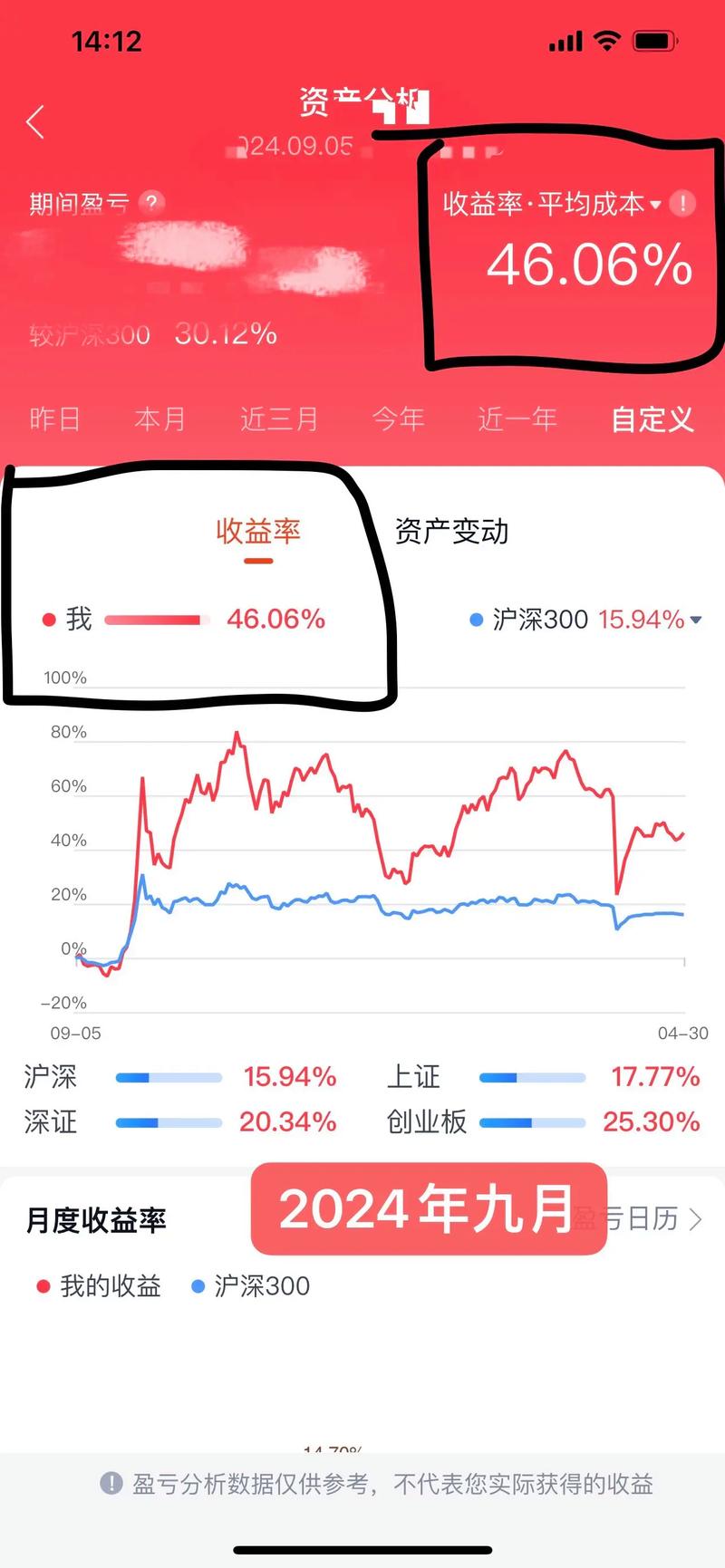
Task: Select the 收益率 chart tab
Action: point(258,532)
